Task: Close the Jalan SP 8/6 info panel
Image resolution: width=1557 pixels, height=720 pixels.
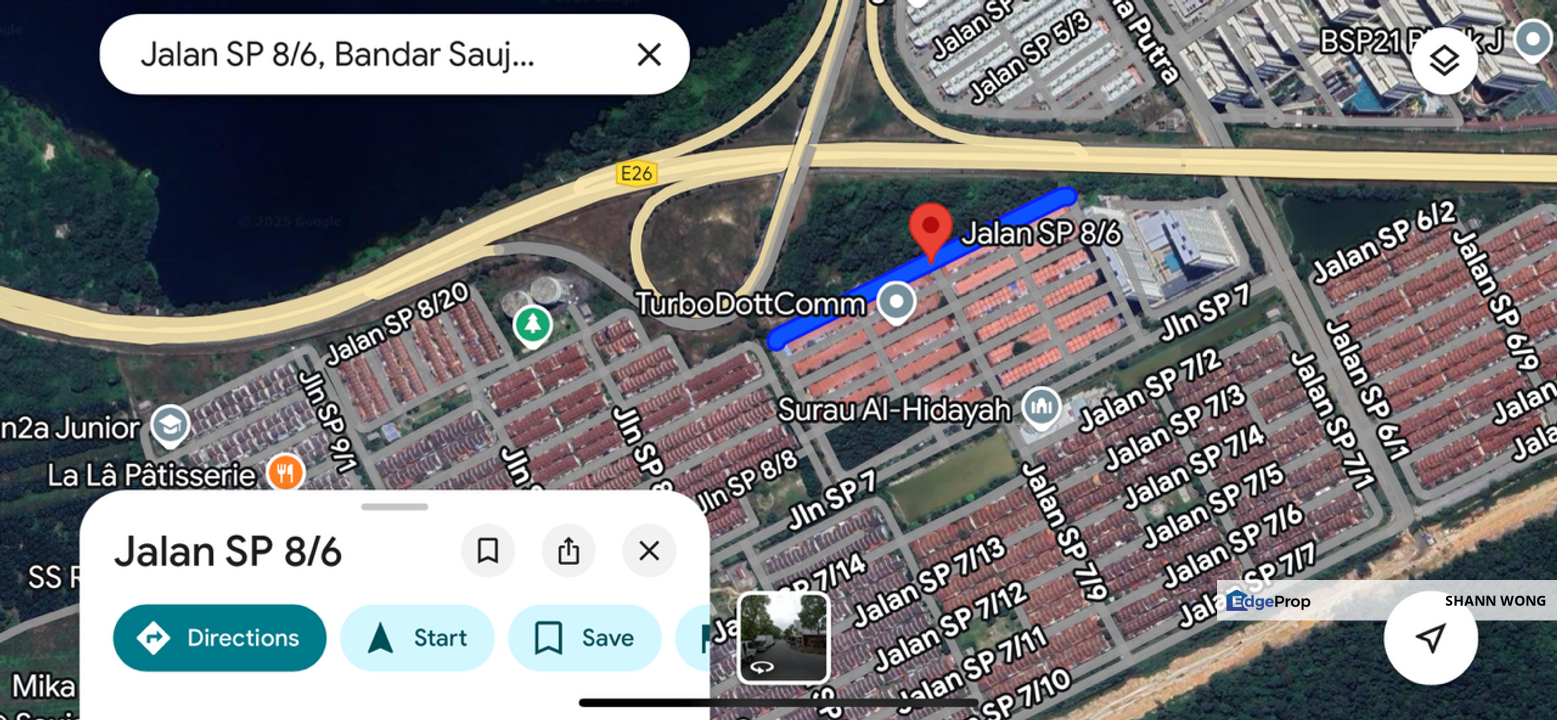Action: 649,551
